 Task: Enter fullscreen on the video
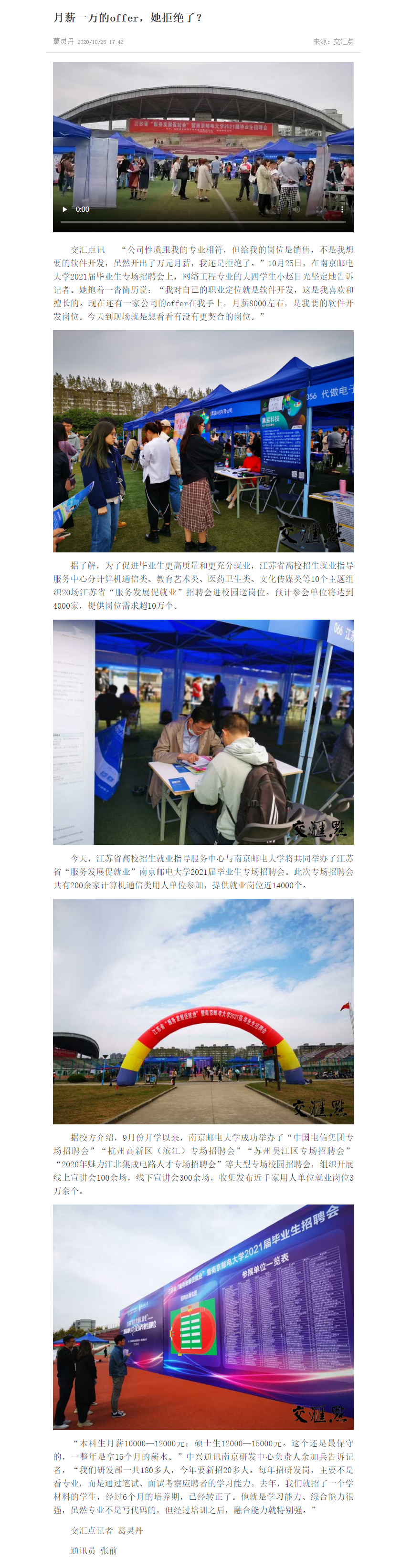pos(319,209)
